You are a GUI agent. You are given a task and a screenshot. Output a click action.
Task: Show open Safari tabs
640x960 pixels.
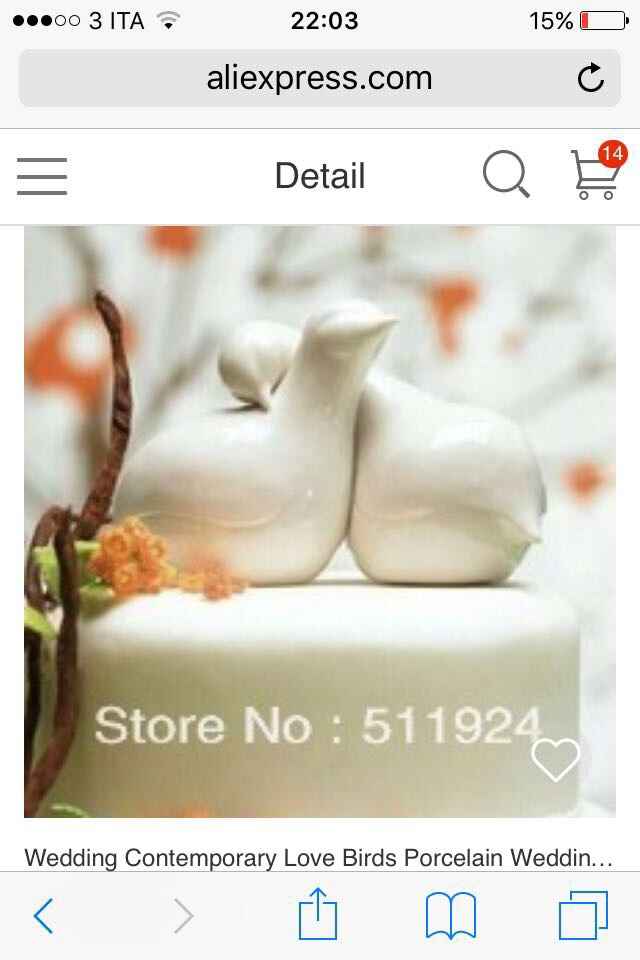[583, 915]
